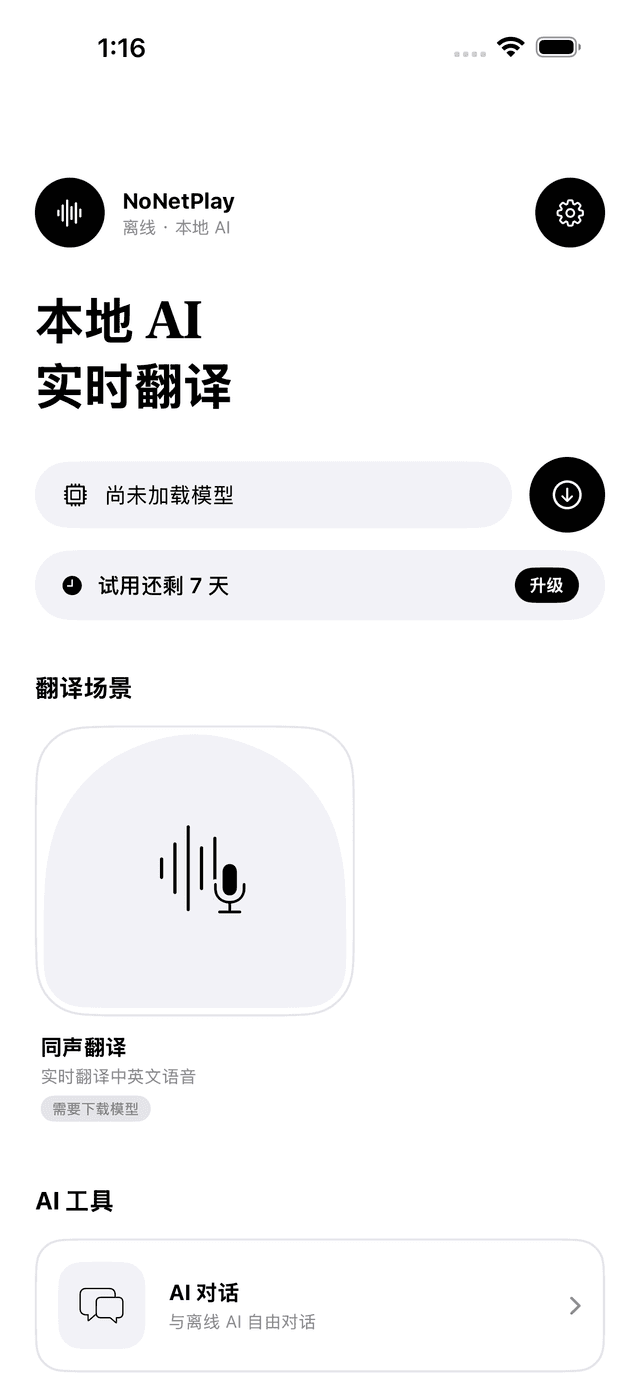Tap the download model button
640x1391 pixels.
pyautogui.click(x=567, y=495)
